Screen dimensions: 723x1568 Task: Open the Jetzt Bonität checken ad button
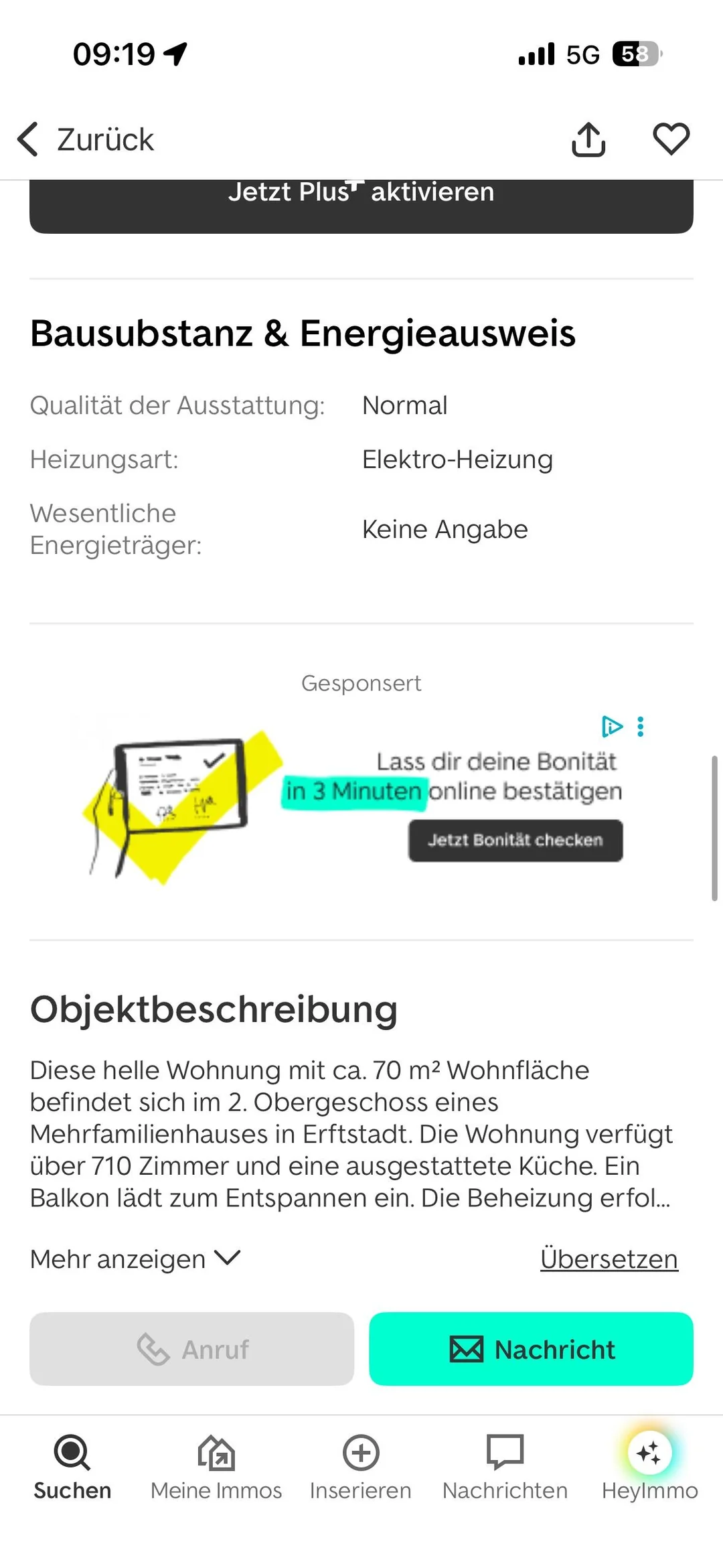pos(515,841)
